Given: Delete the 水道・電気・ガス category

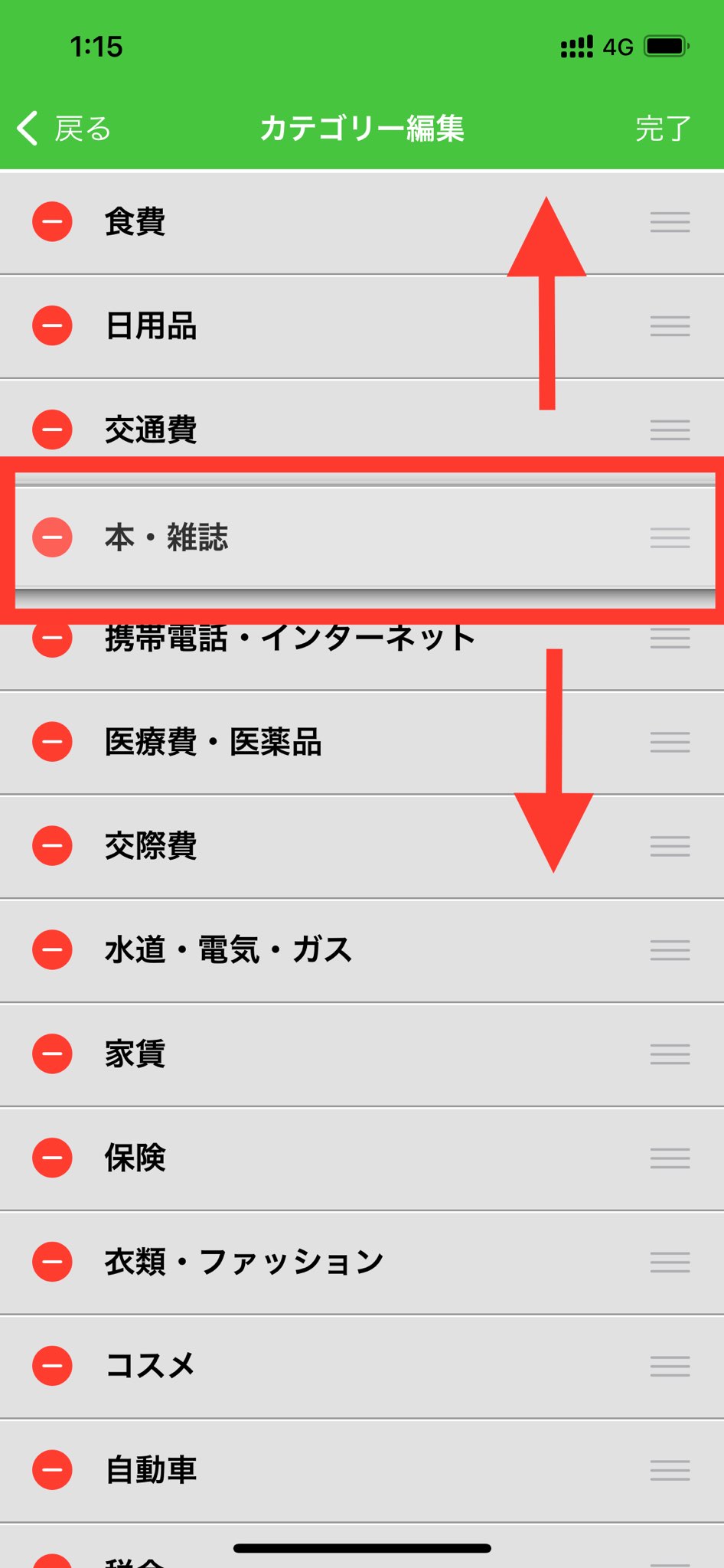Looking at the screenshot, I should point(52,949).
